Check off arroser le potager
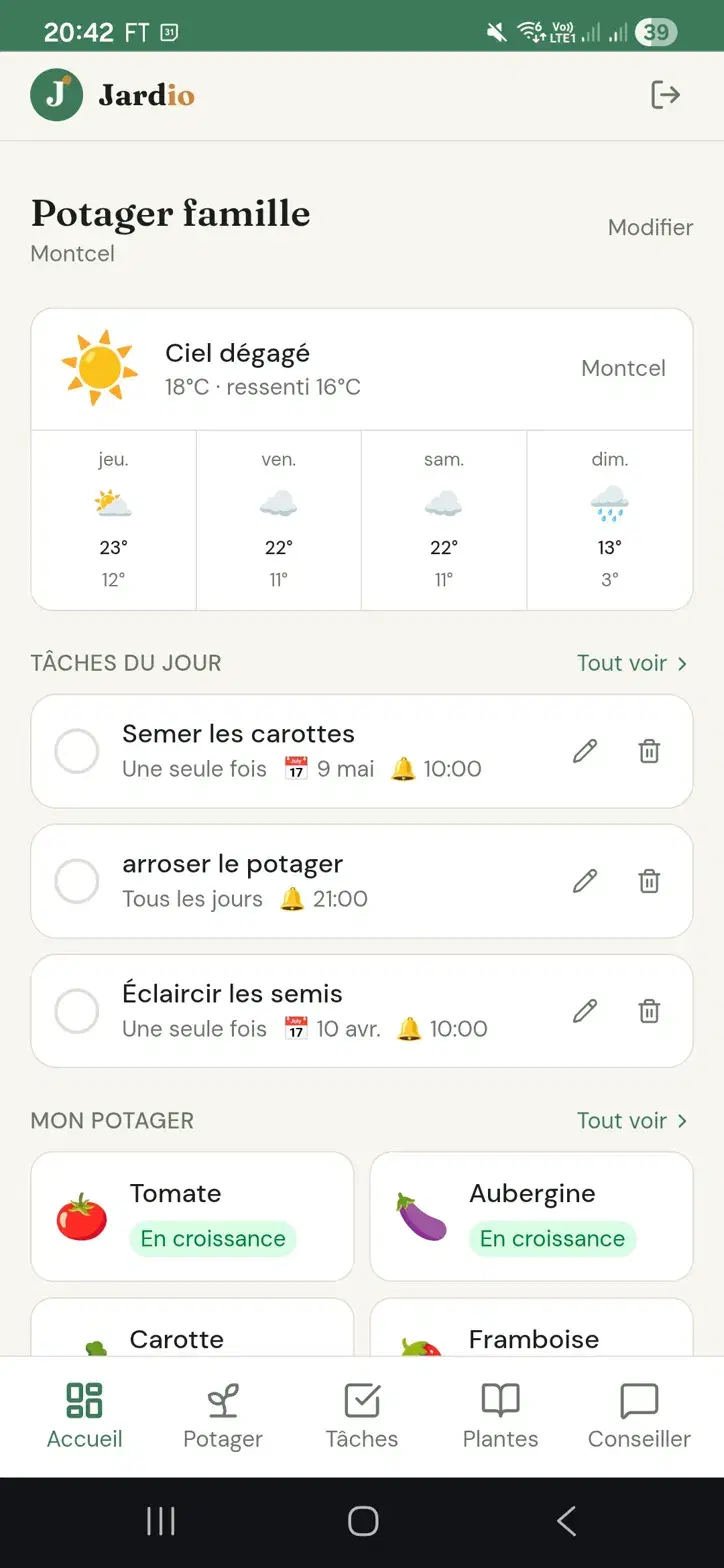 [x=77, y=881]
